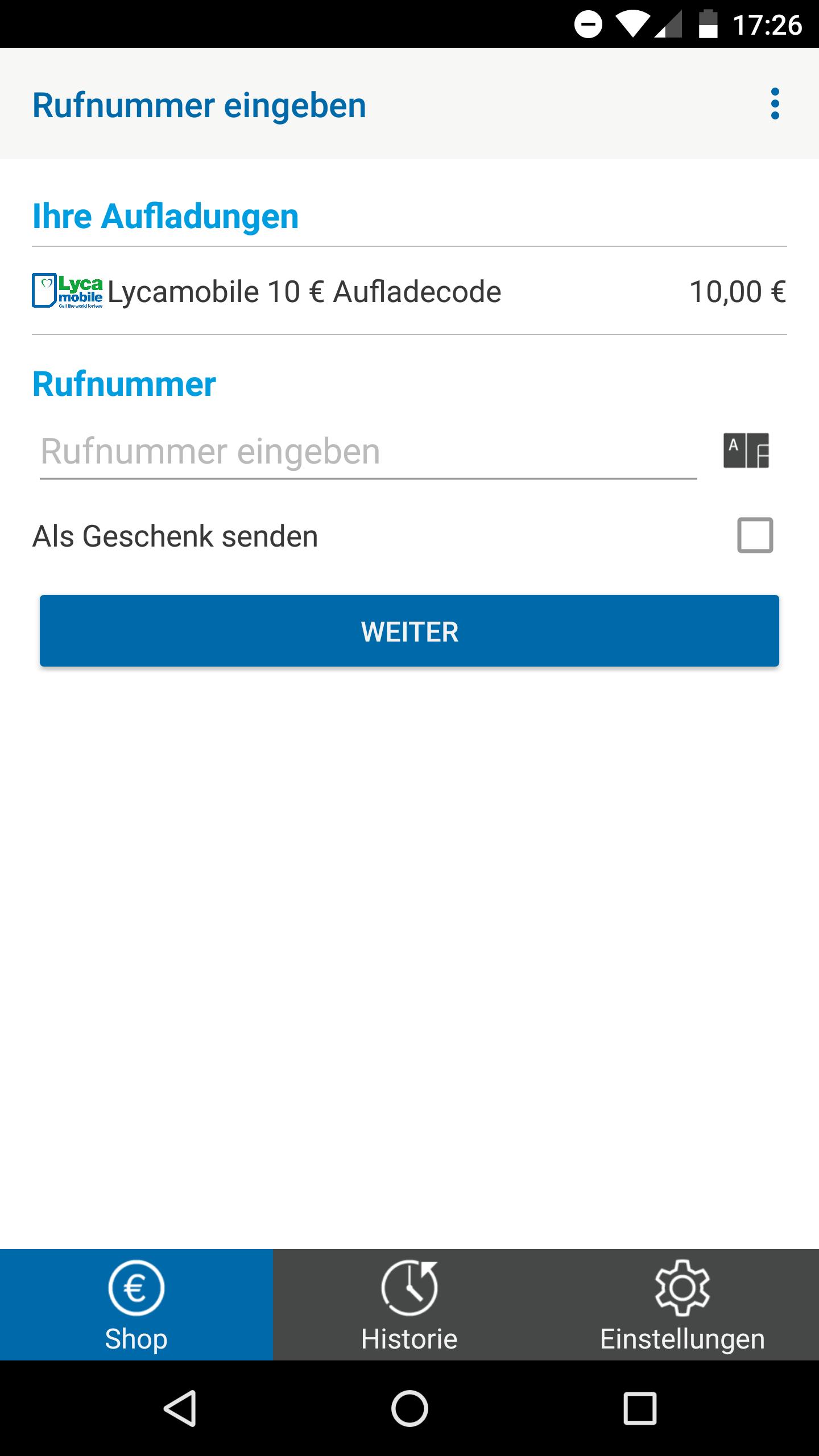Tap the gear Einstellungen icon

pos(682,1289)
